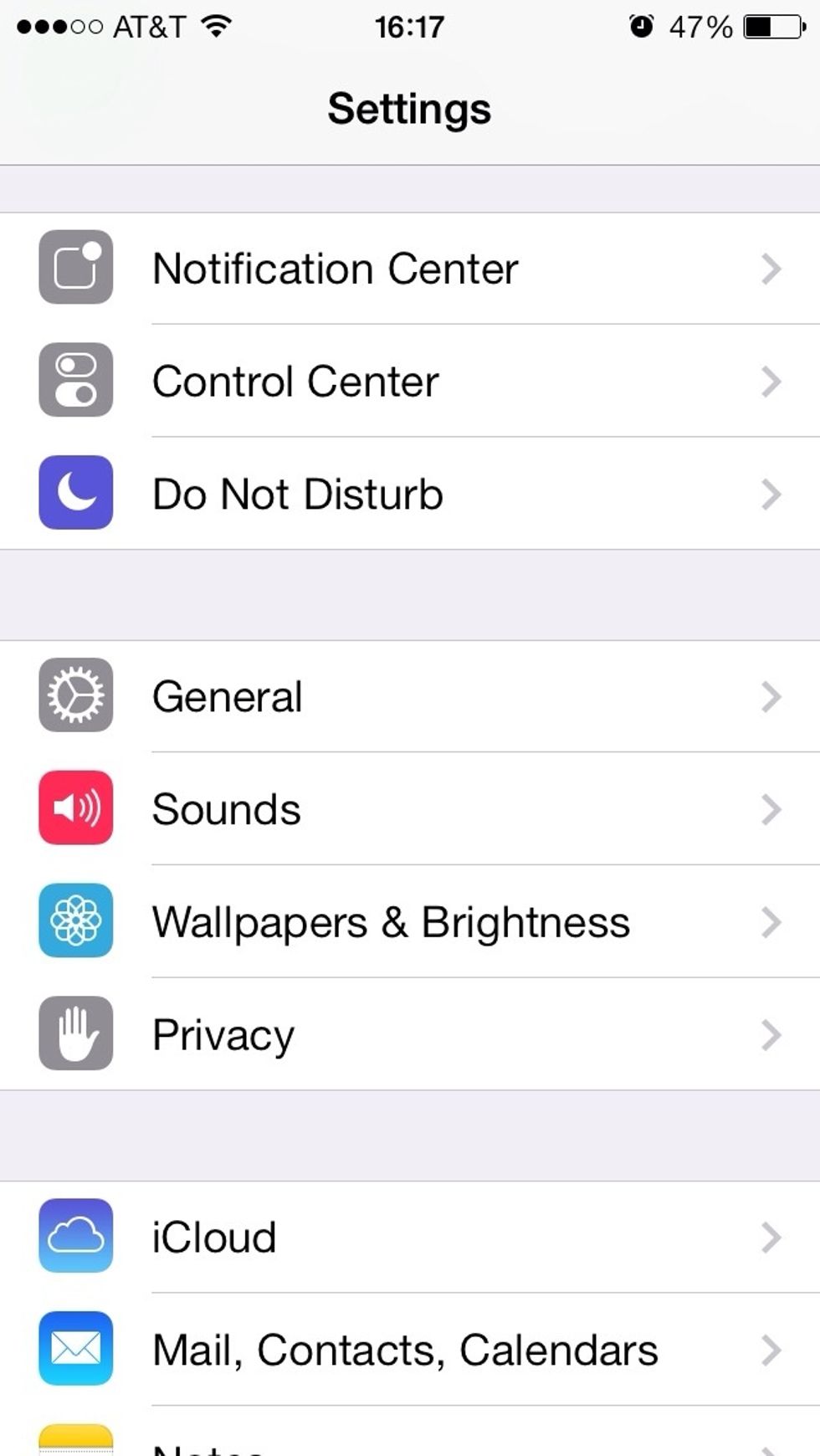Open iCloud settings
This screenshot has height=1456, width=820.
[410, 1237]
